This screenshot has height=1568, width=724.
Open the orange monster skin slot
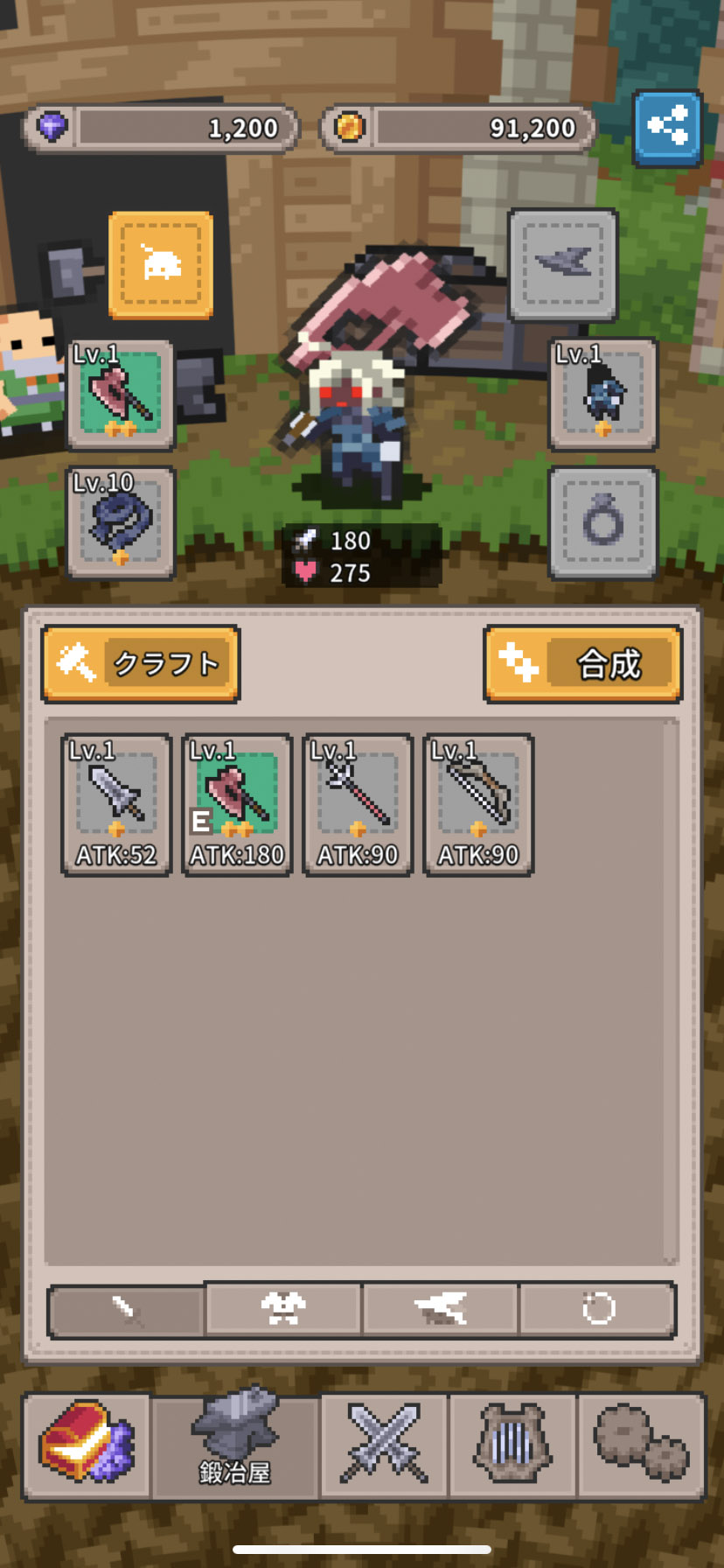pyautogui.click(x=161, y=264)
